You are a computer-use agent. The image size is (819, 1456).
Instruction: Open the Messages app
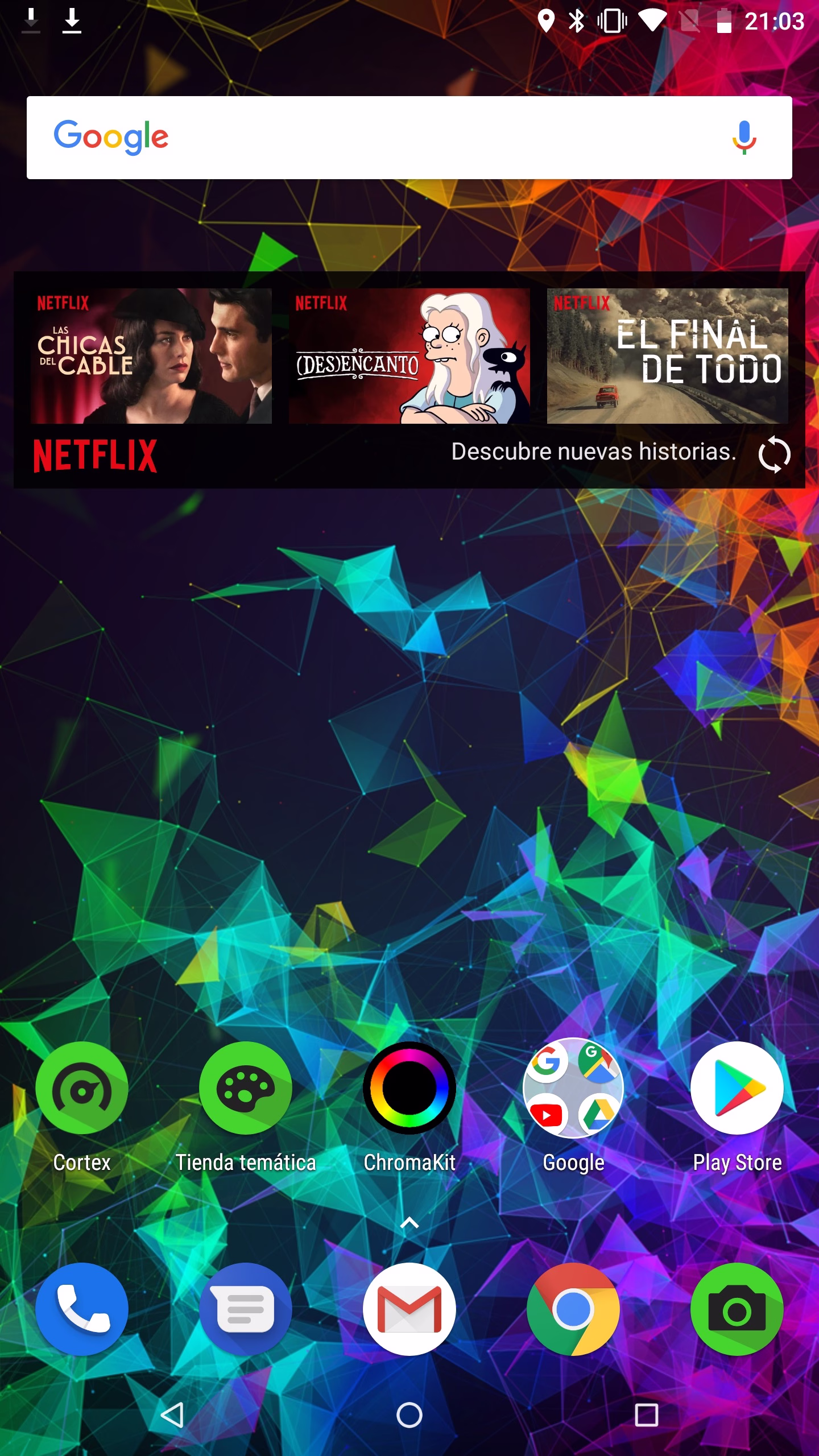[246, 1309]
